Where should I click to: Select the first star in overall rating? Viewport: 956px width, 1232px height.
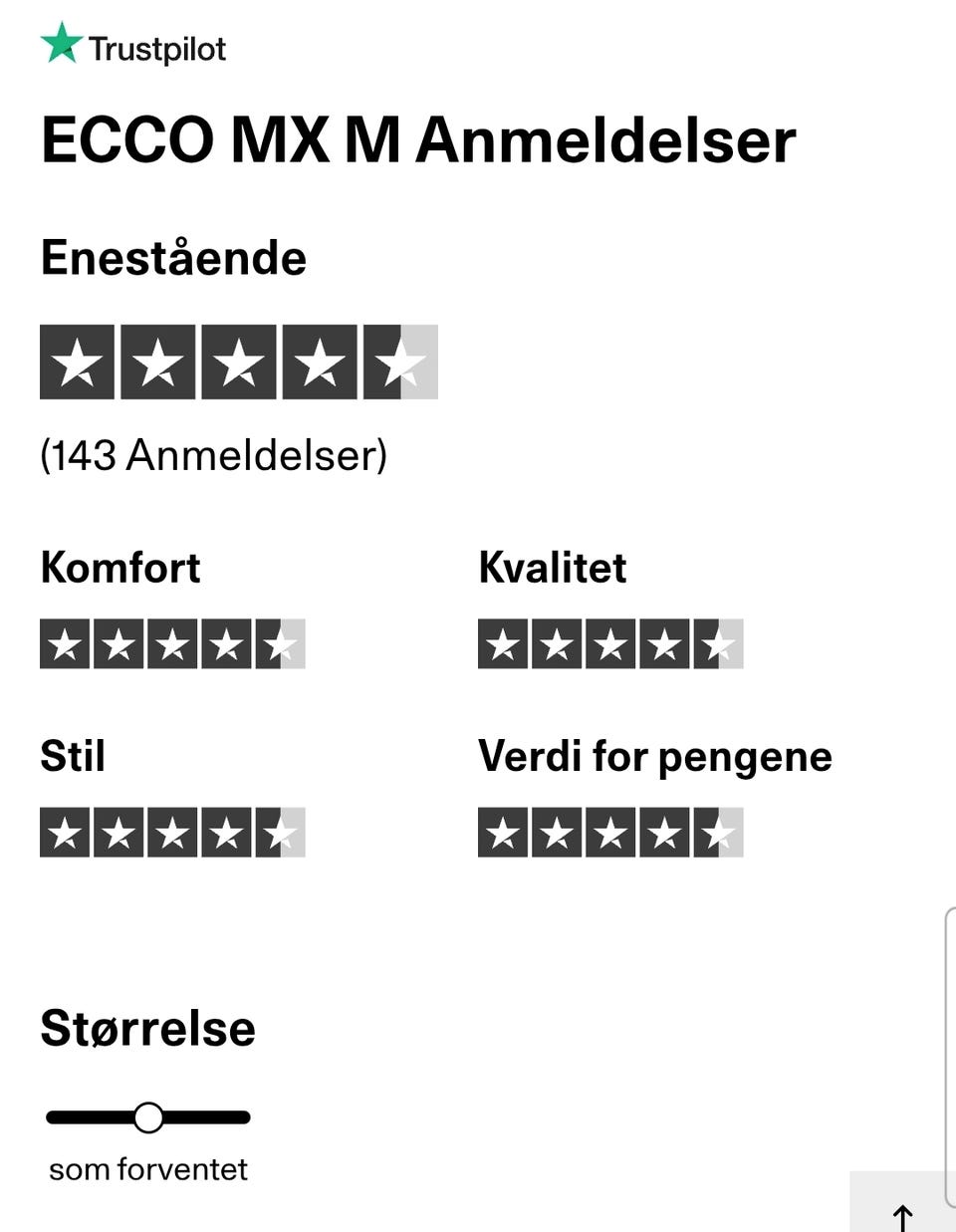point(77,362)
